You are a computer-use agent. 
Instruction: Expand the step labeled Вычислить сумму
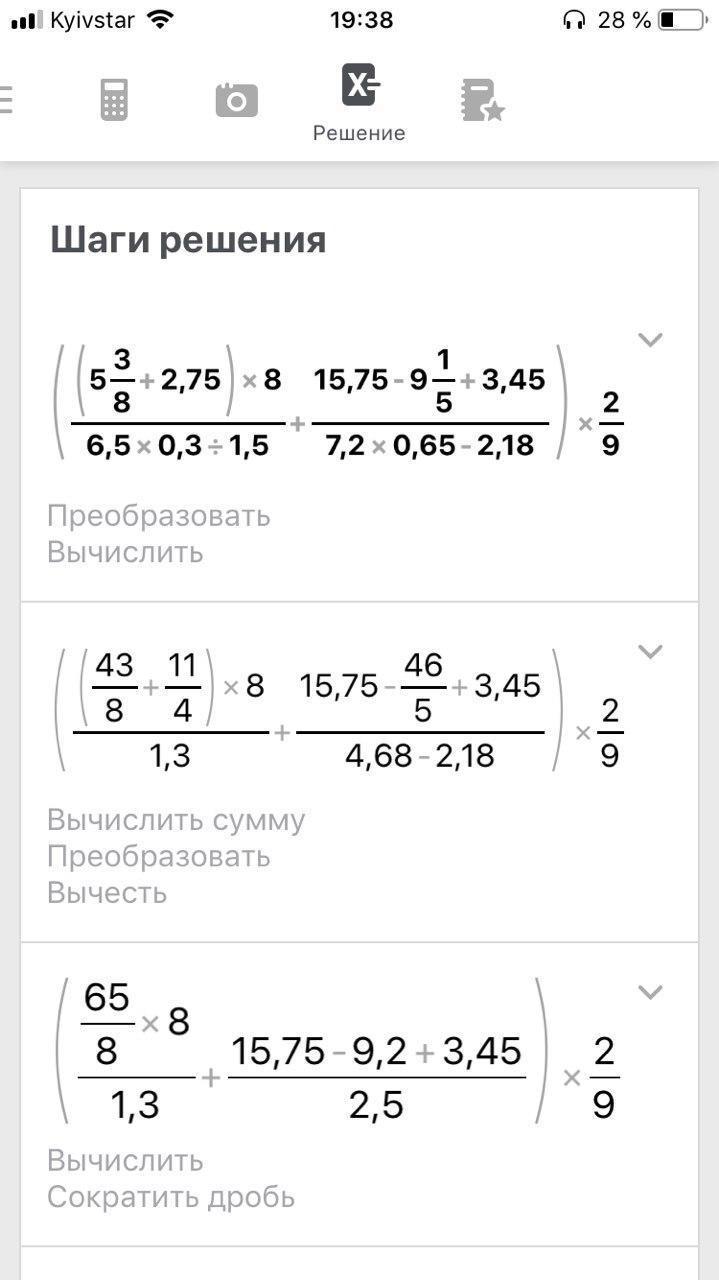click(650, 652)
